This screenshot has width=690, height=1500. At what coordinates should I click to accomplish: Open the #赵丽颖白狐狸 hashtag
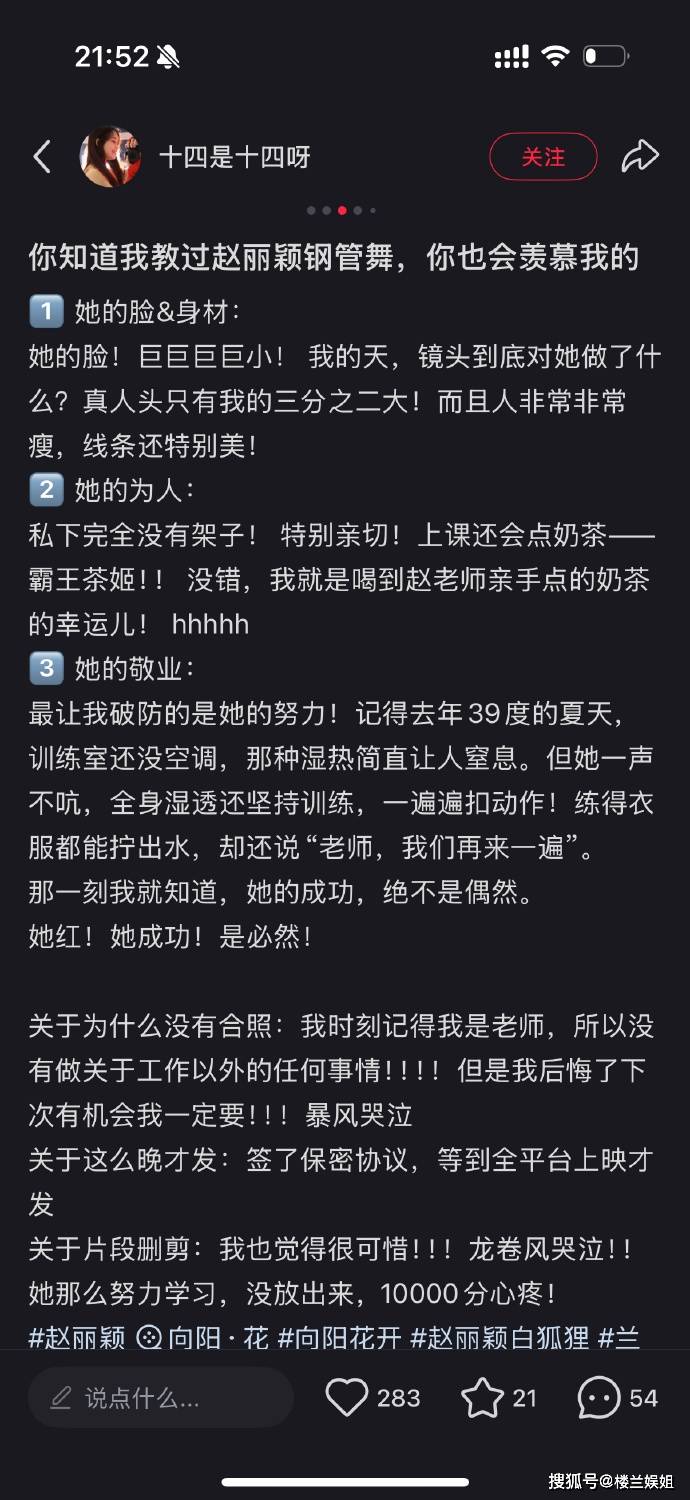click(x=500, y=1337)
